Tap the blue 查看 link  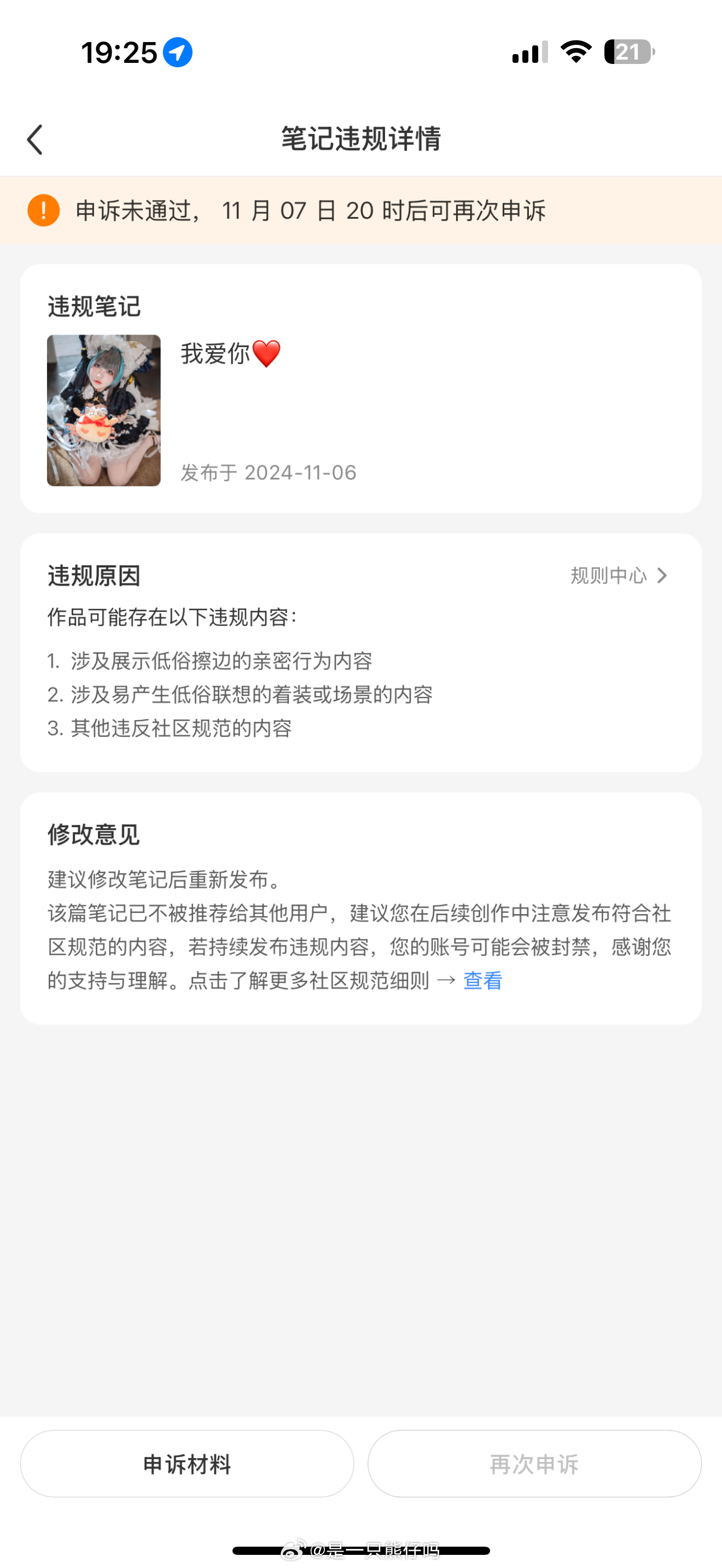pos(483,981)
